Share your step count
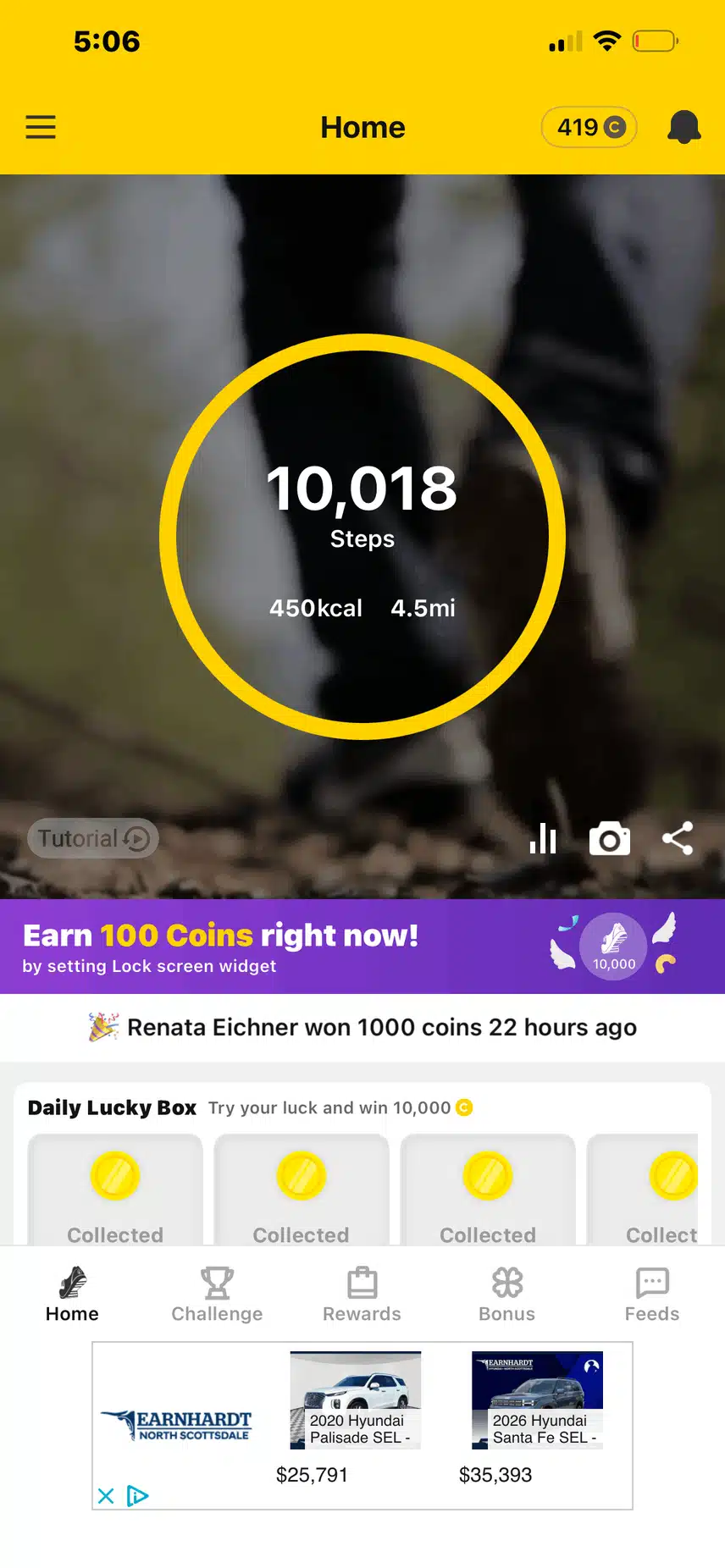 [x=678, y=839]
